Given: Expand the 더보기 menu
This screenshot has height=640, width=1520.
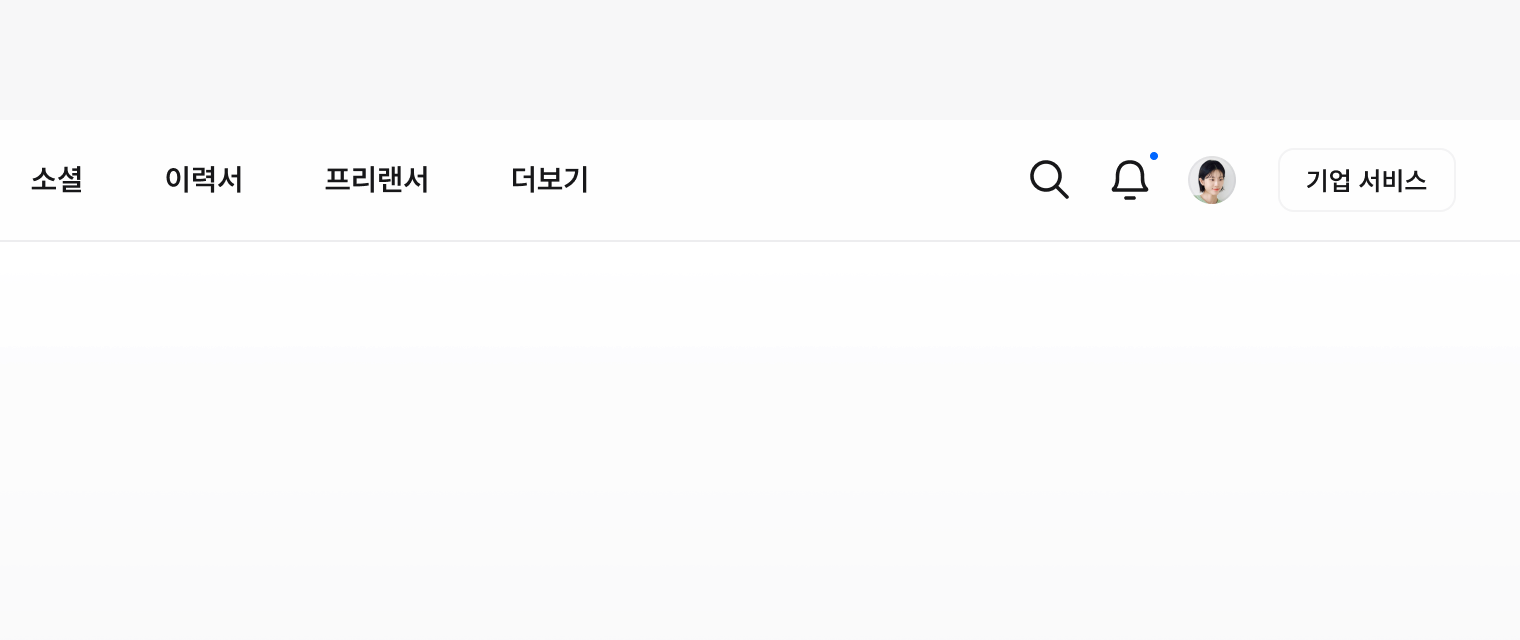Looking at the screenshot, I should click(549, 180).
